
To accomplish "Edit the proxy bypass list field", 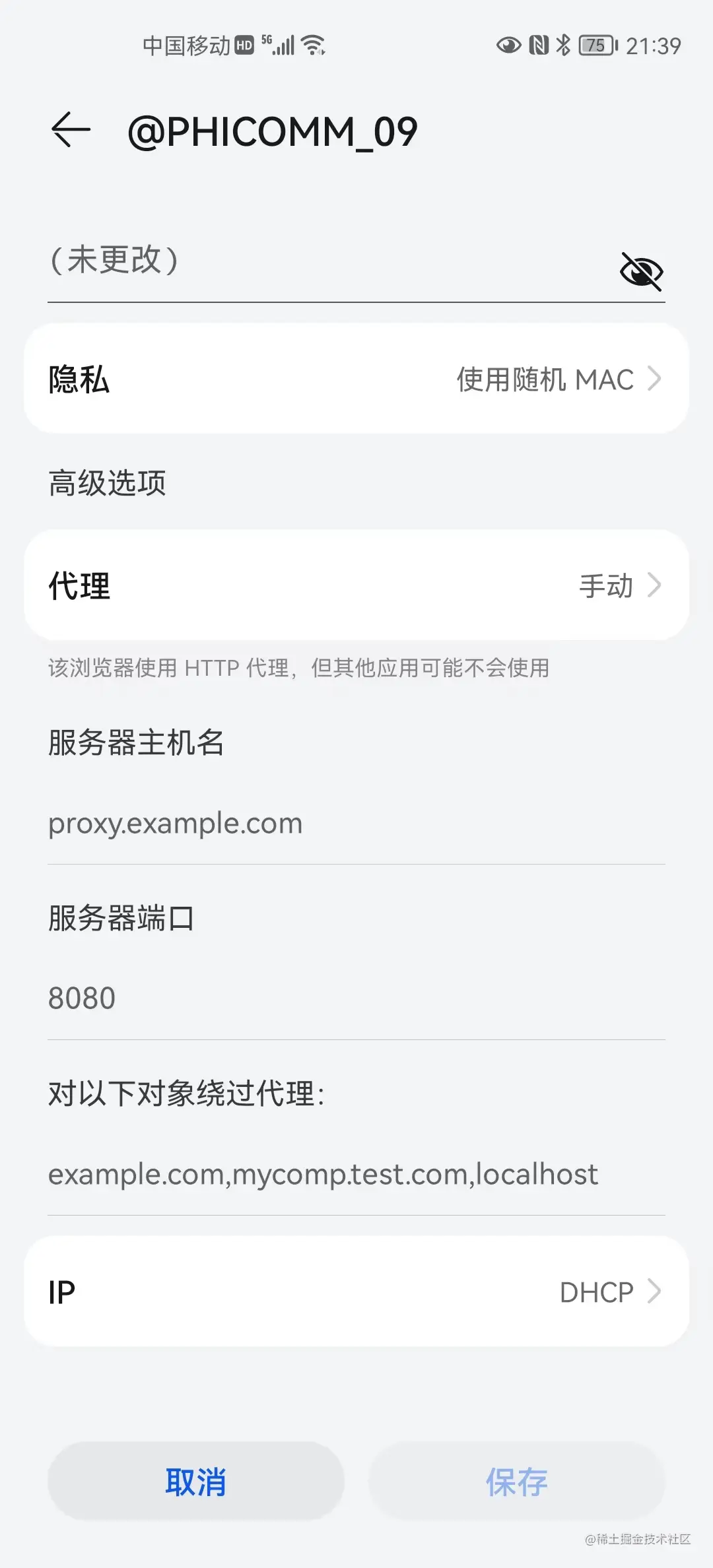I will tap(323, 1173).
